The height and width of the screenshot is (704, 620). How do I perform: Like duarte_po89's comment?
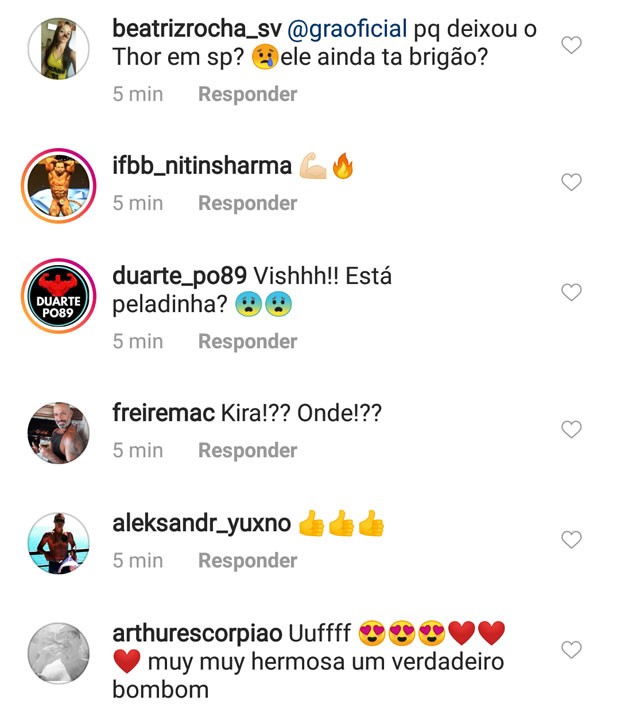point(571,292)
